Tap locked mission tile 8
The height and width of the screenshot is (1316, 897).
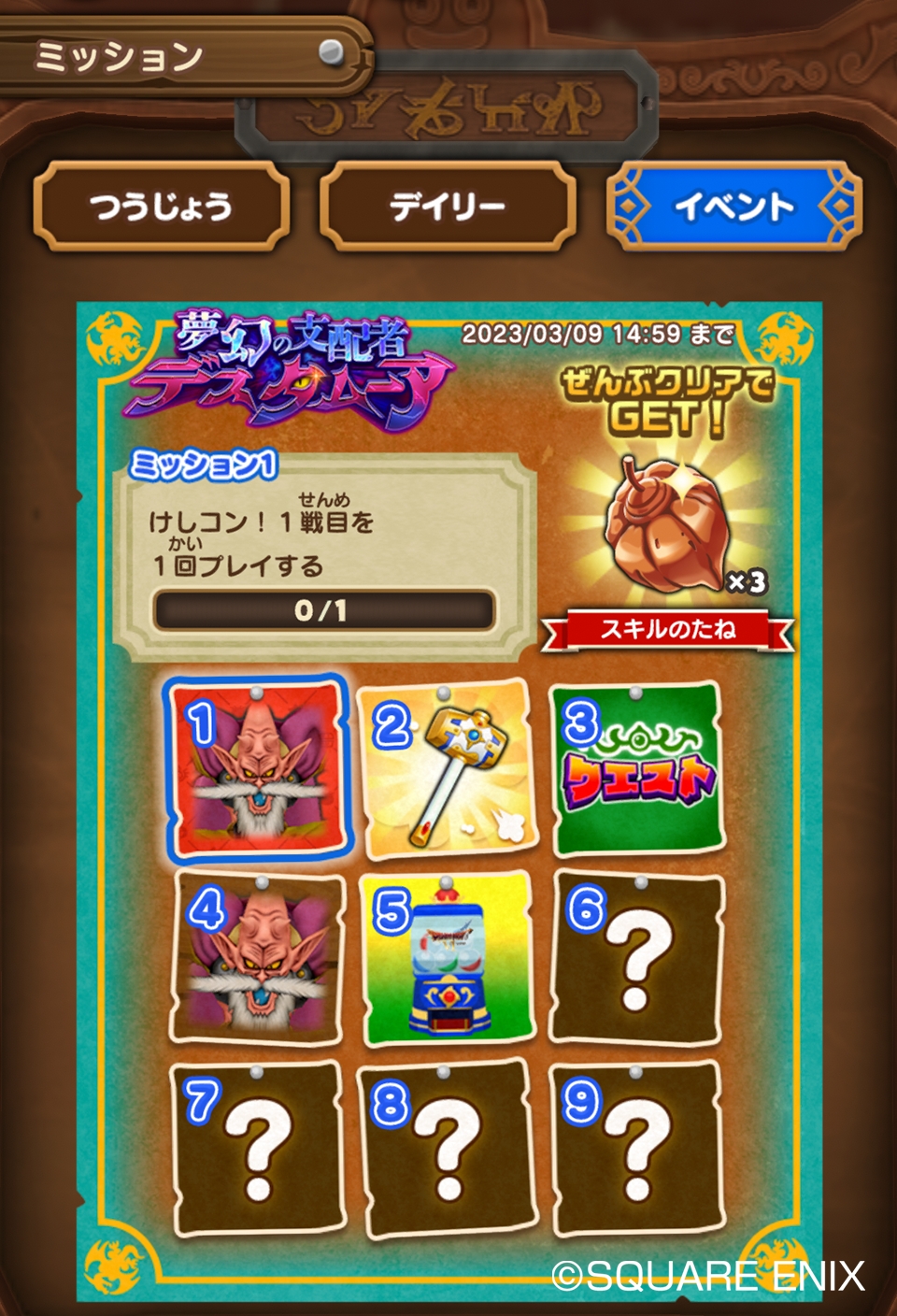click(447, 1150)
